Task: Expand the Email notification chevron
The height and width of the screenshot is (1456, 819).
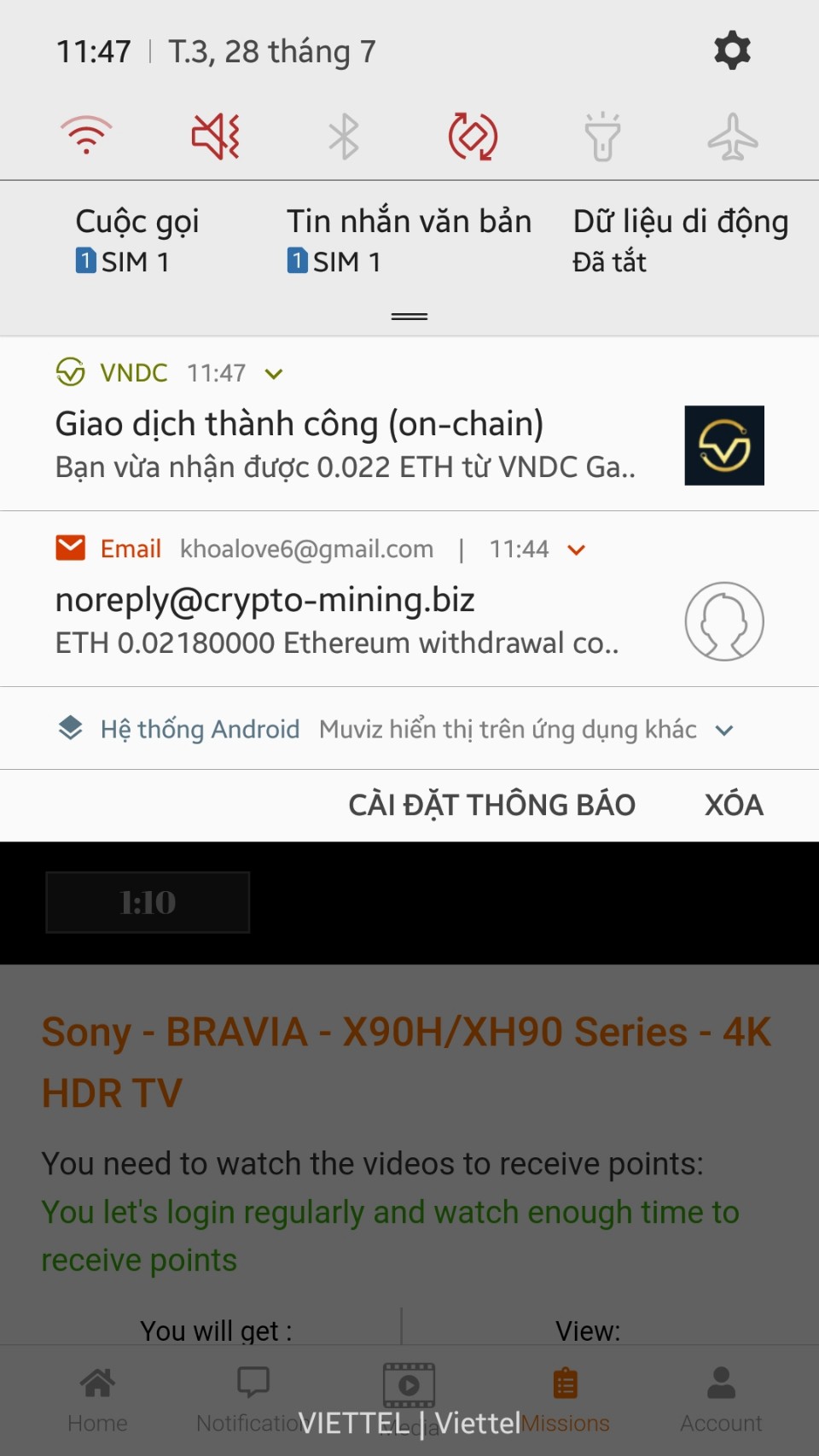Action: 577,550
